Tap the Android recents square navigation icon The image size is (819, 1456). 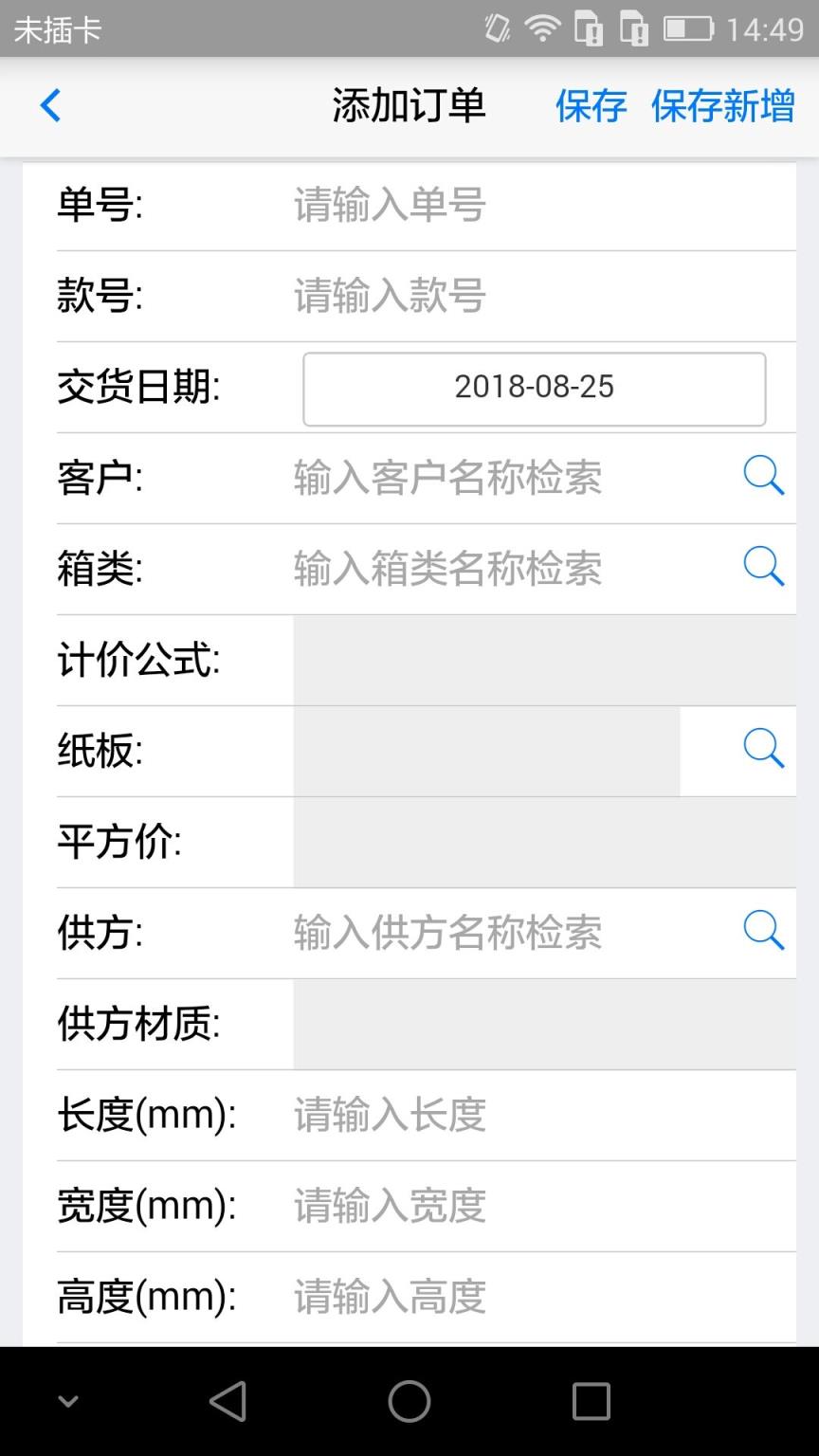click(591, 1400)
